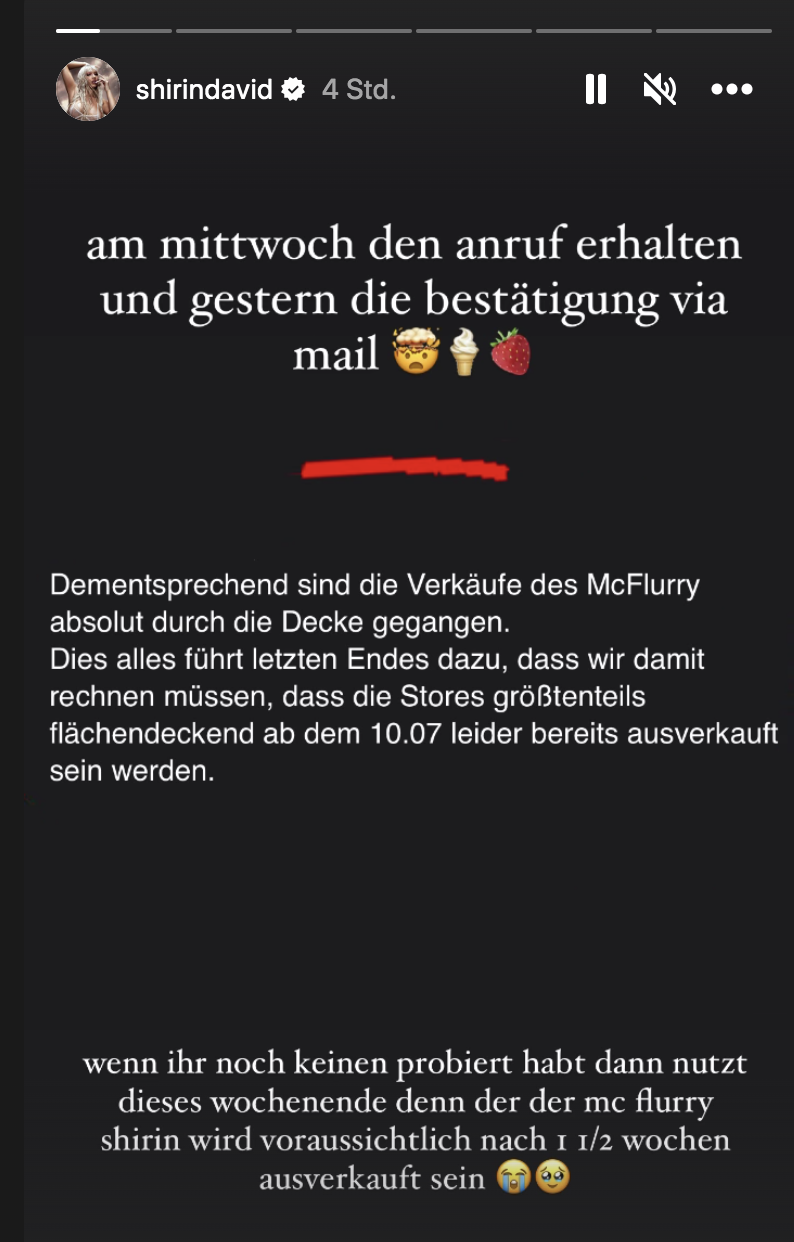Pause the story playback
794x1242 pixels.
596,90
